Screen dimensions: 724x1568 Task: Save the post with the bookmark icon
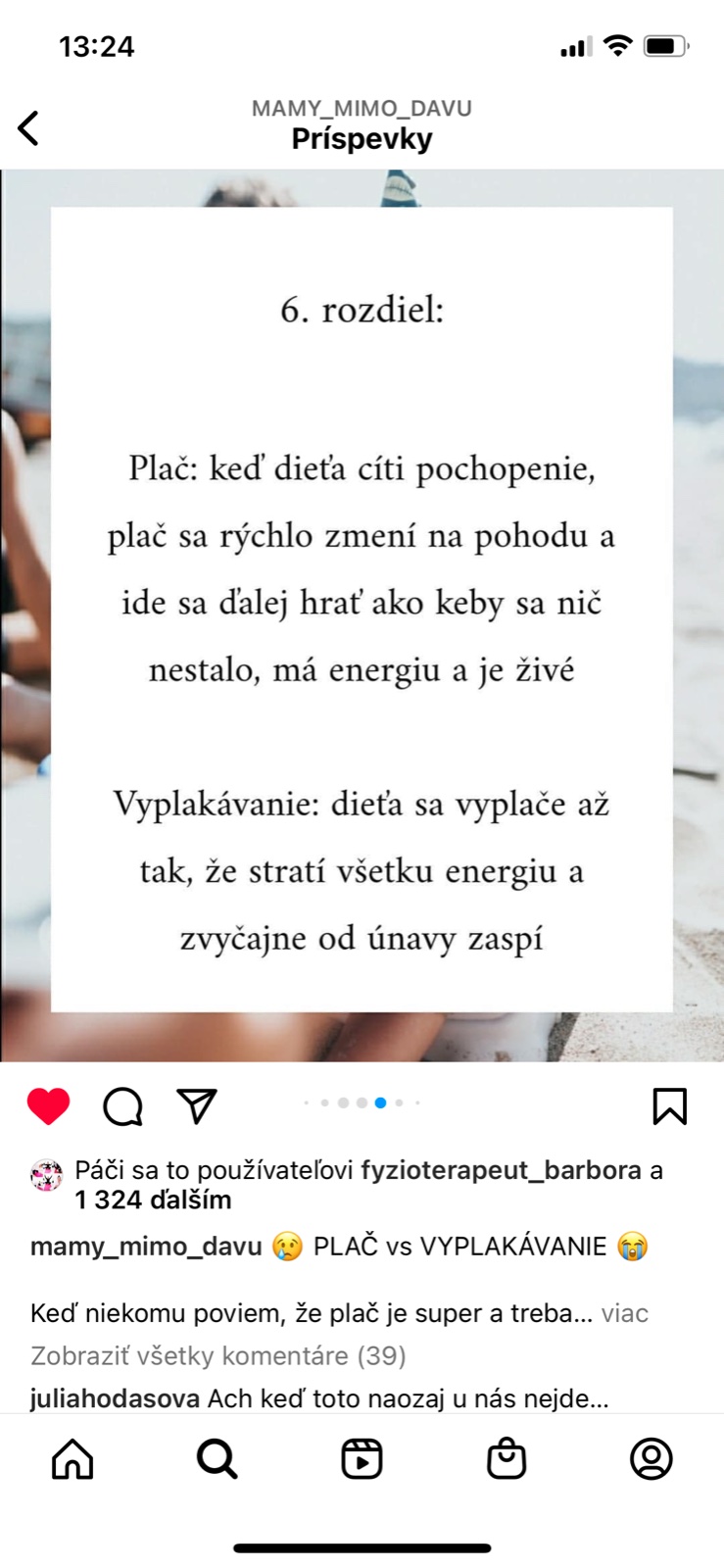coord(670,1106)
